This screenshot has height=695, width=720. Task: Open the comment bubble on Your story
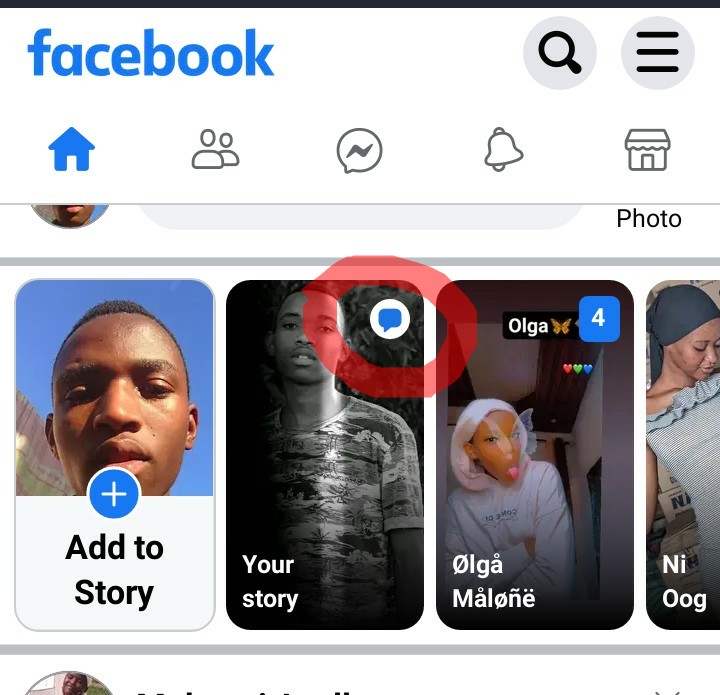[391, 320]
